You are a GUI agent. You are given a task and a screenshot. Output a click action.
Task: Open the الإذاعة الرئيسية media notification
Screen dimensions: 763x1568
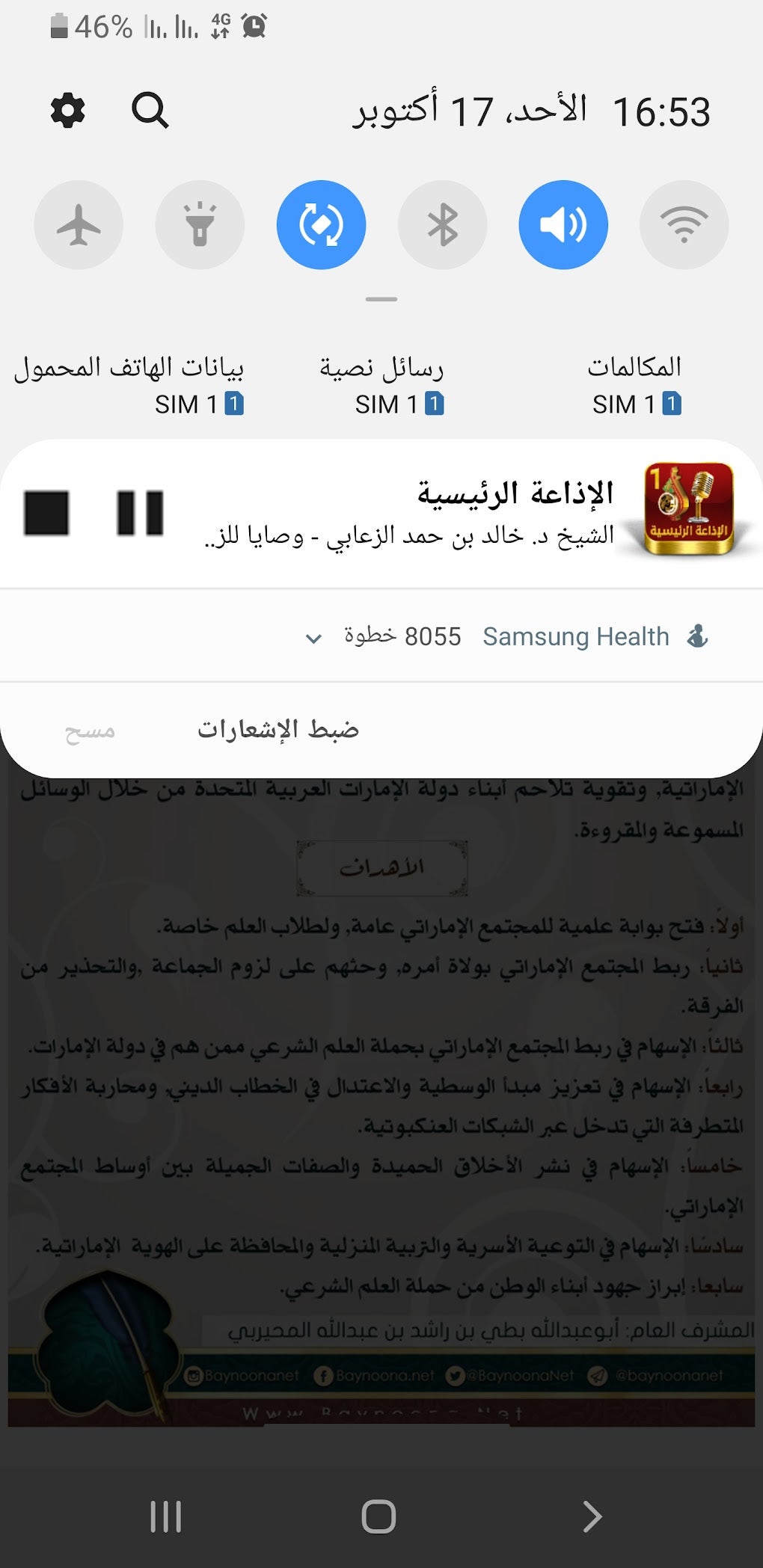pyautogui.click(x=449, y=513)
